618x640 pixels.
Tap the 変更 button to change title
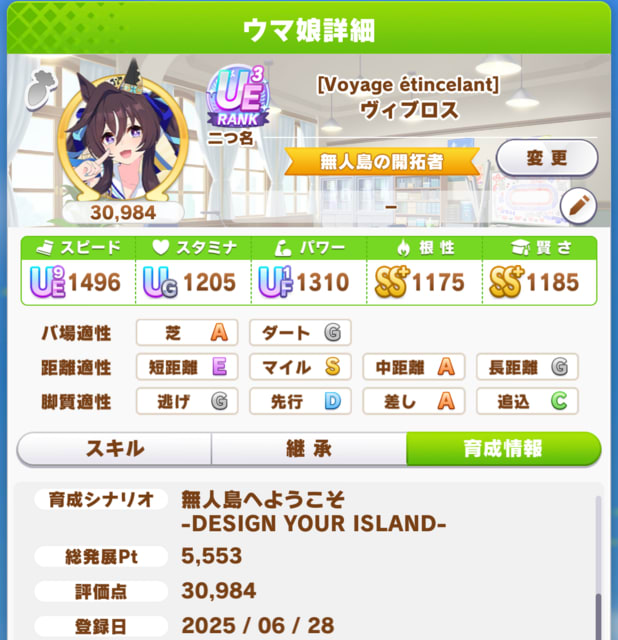546,158
